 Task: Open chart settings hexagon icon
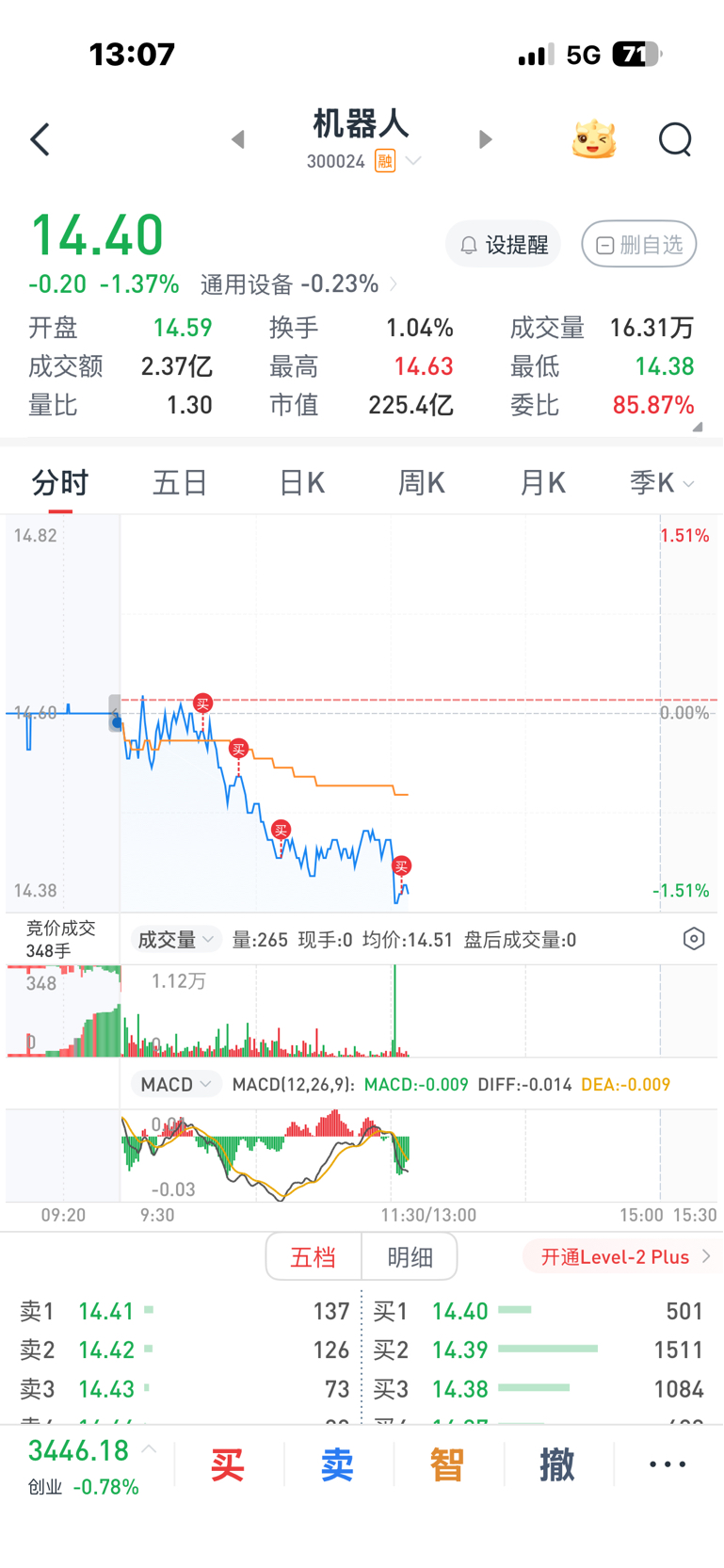point(694,939)
